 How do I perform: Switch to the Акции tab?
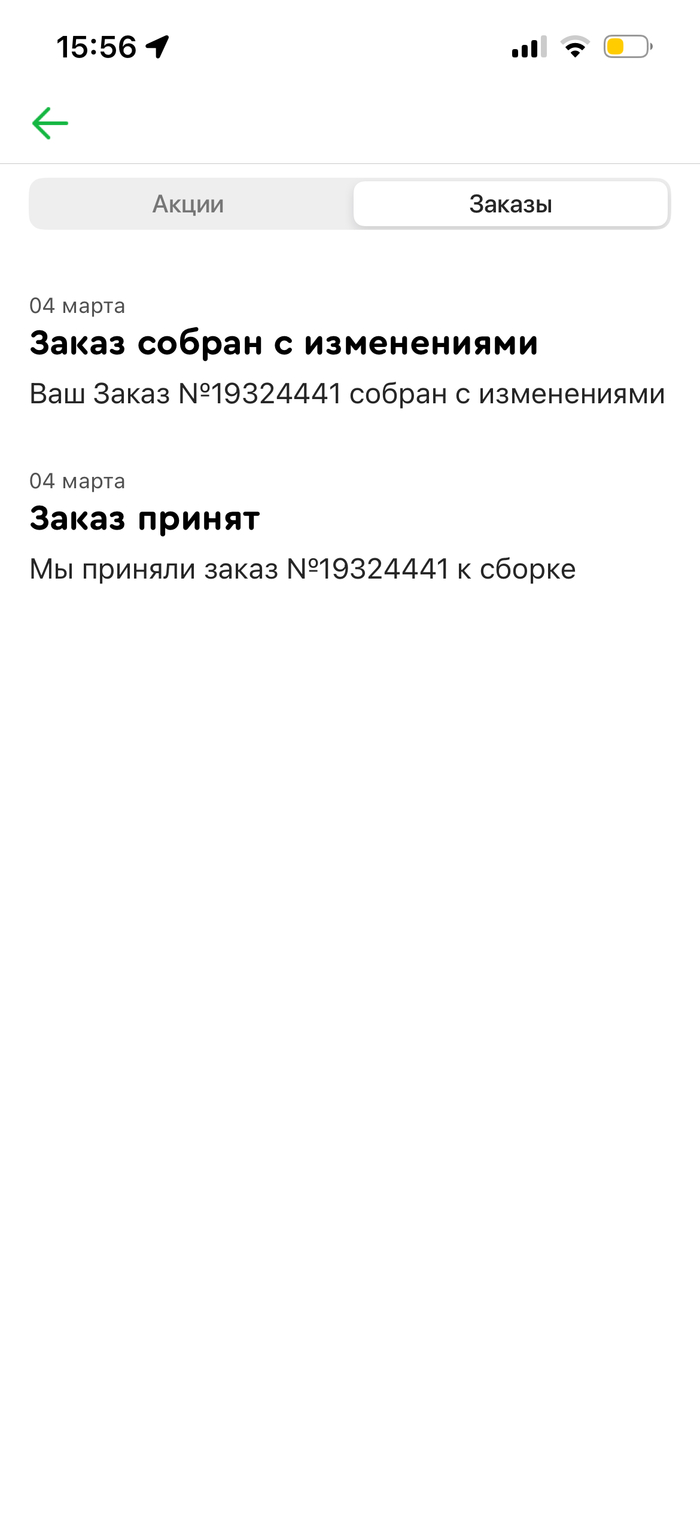click(x=189, y=205)
